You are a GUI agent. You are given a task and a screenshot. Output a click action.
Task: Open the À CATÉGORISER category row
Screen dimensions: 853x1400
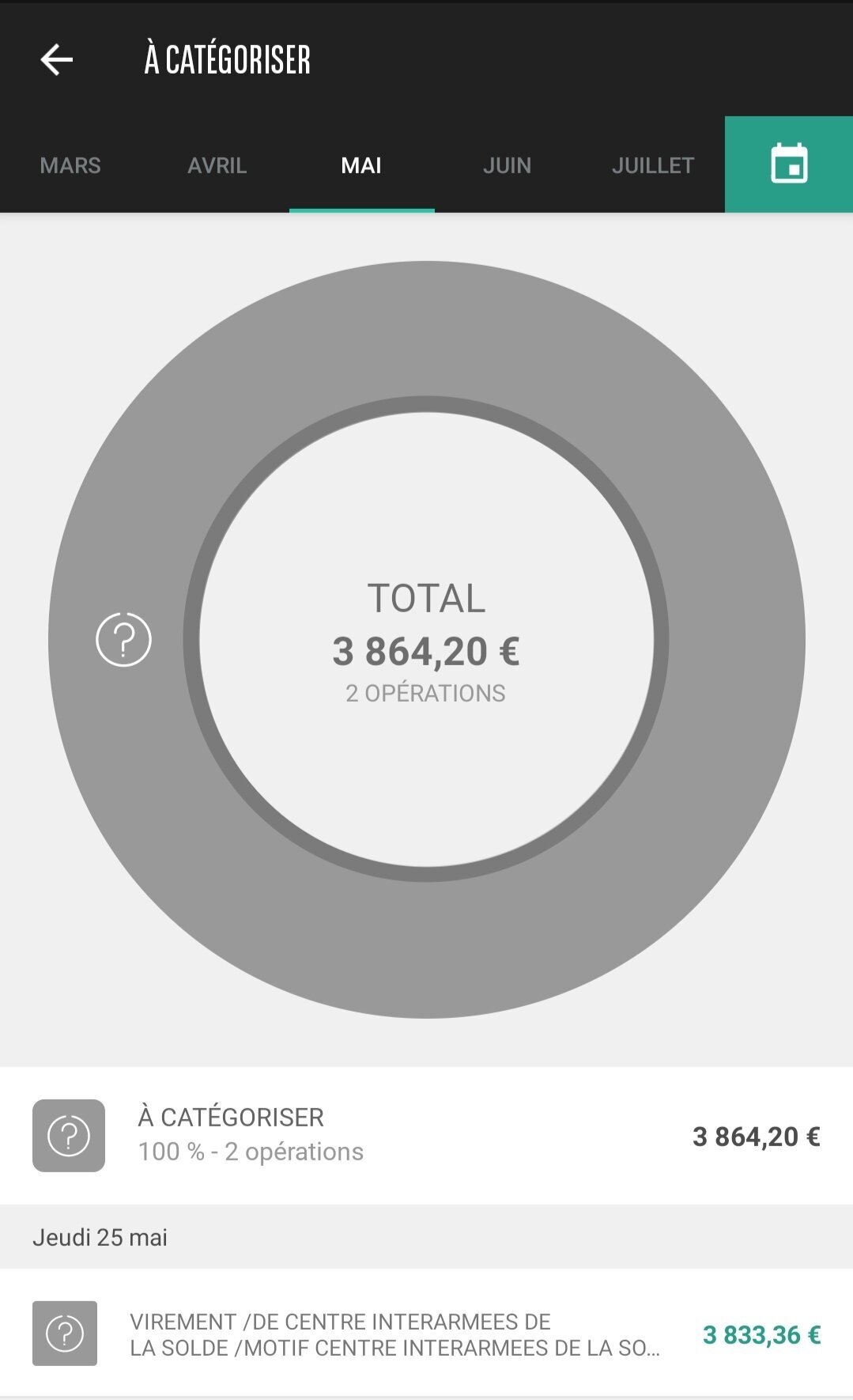(x=426, y=1136)
